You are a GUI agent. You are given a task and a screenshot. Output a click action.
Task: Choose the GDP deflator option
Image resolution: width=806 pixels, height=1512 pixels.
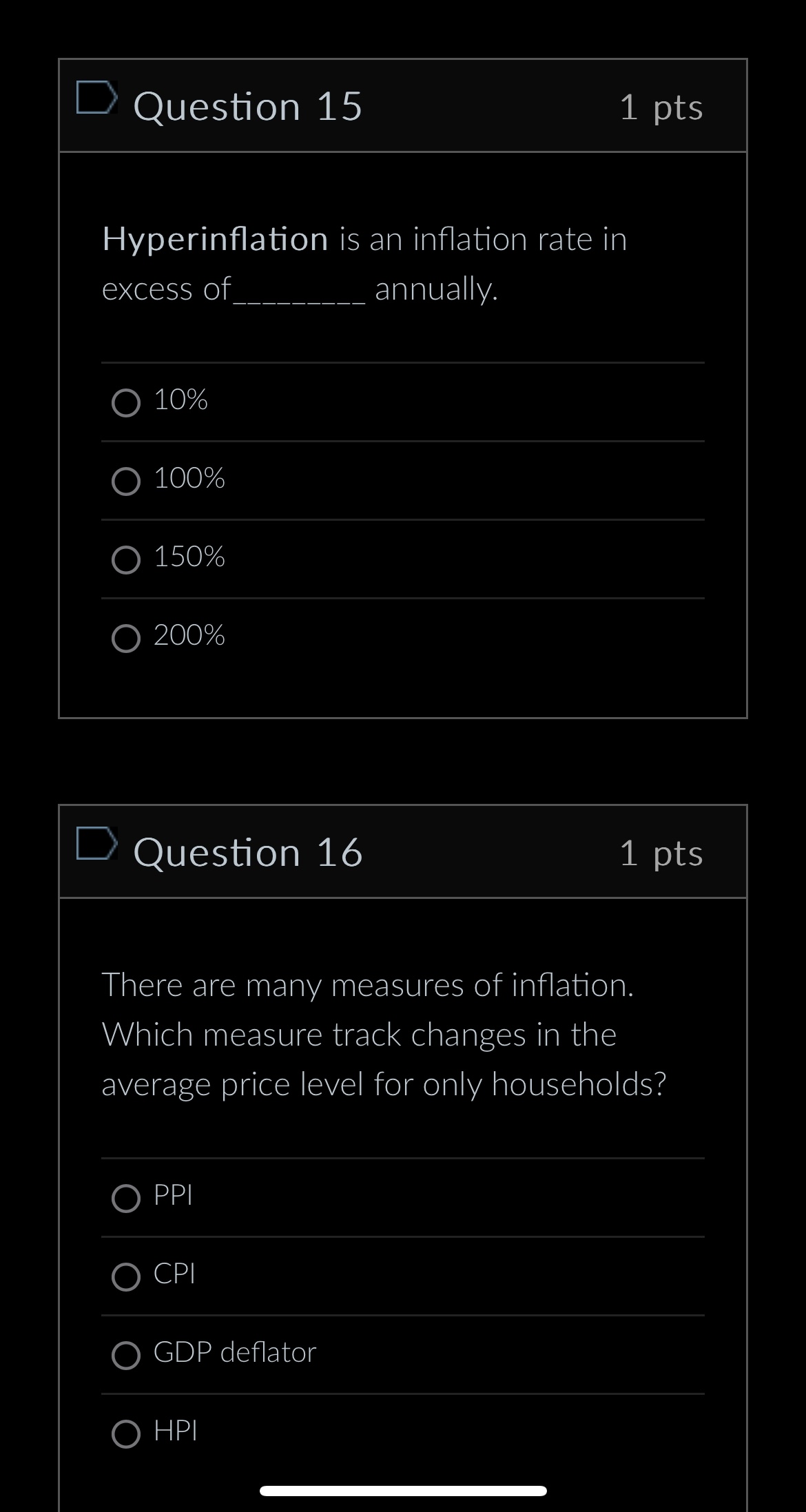[126, 1353]
